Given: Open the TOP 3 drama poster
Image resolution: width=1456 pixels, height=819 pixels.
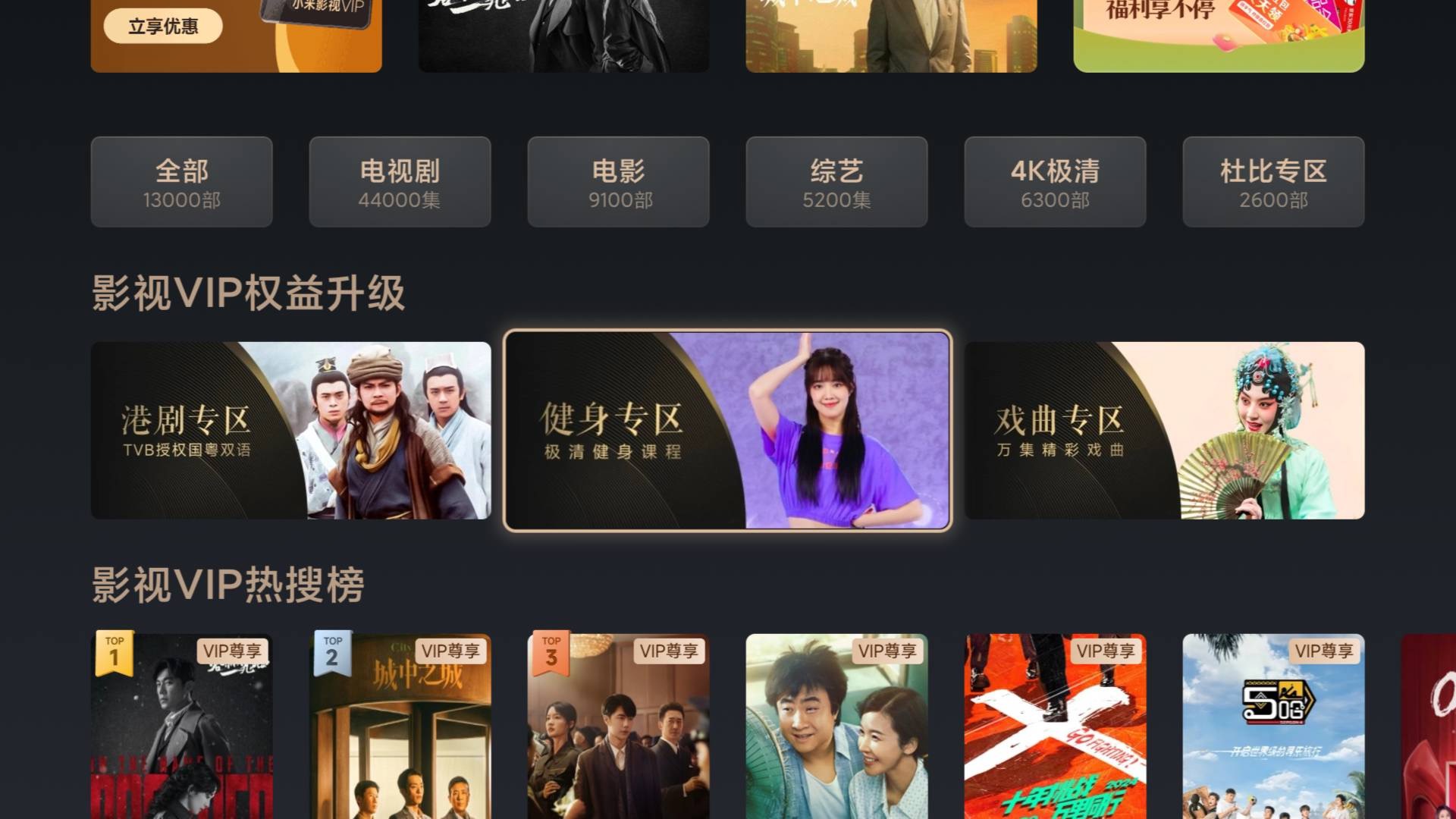Looking at the screenshot, I should click(x=618, y=728).
